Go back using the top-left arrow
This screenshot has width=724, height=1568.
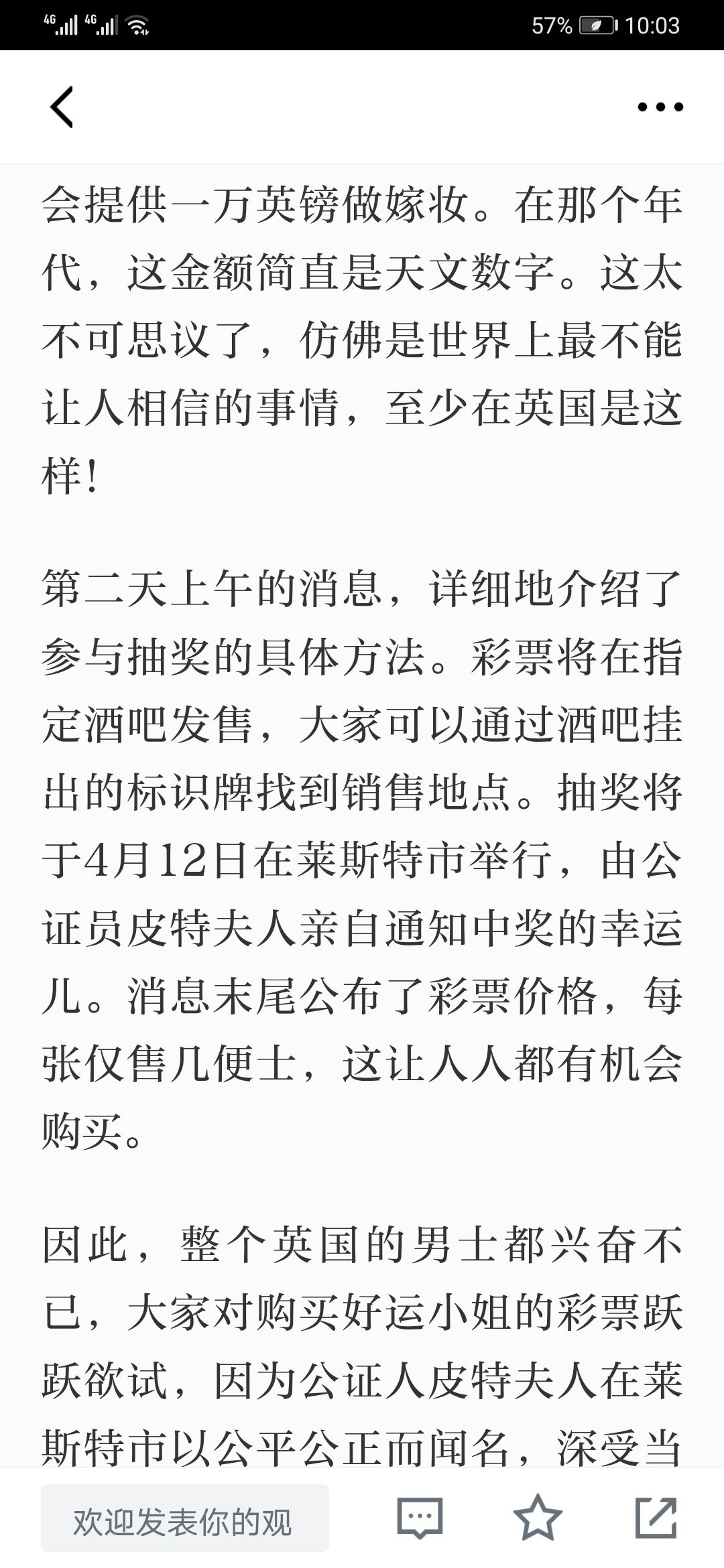[x=62, y=107]
